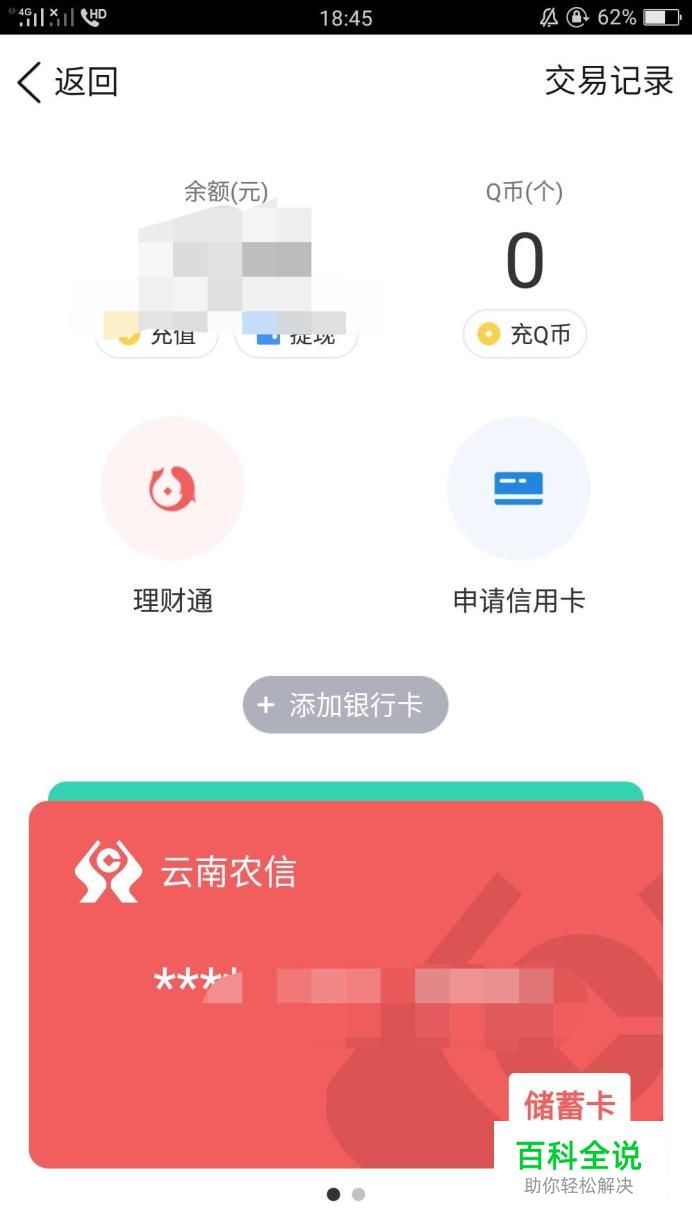Select the green card behind 云南农信
692x1230 pixels.
tap(345, 791)
